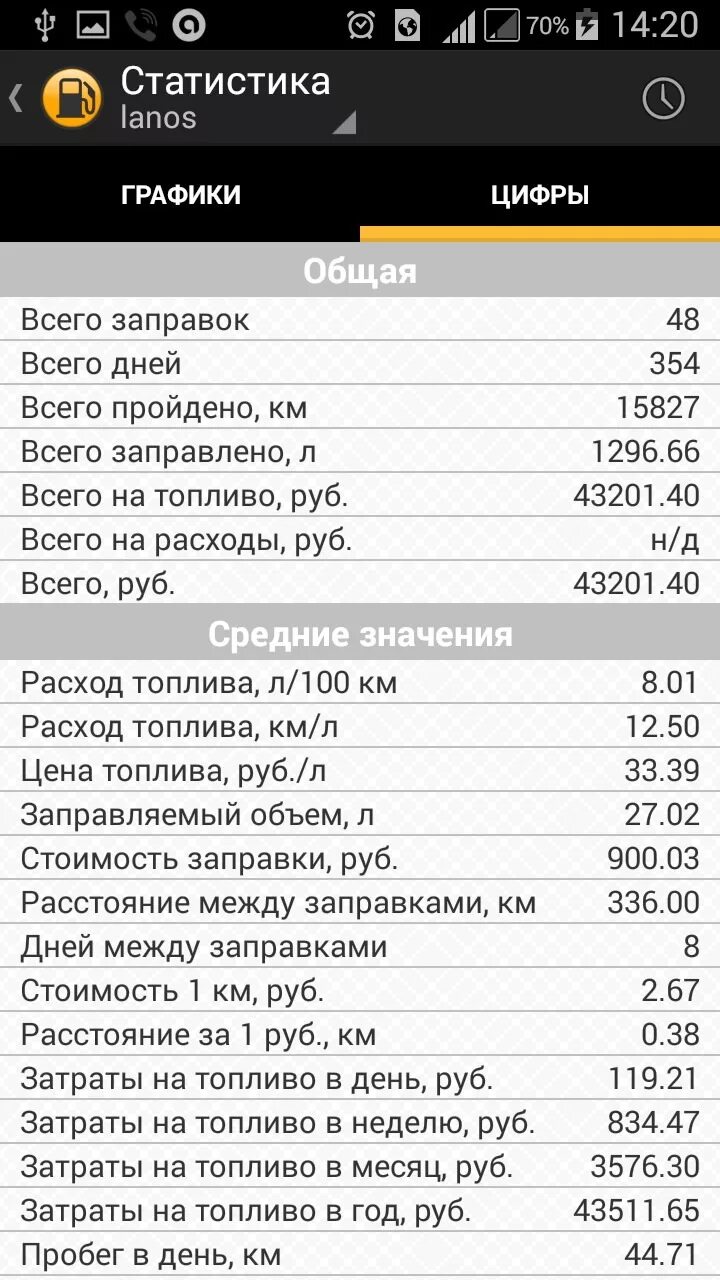This screenshot has height=1280, width=720.
Task: Tap the Средние значения section header
Action: click(360, 633)
